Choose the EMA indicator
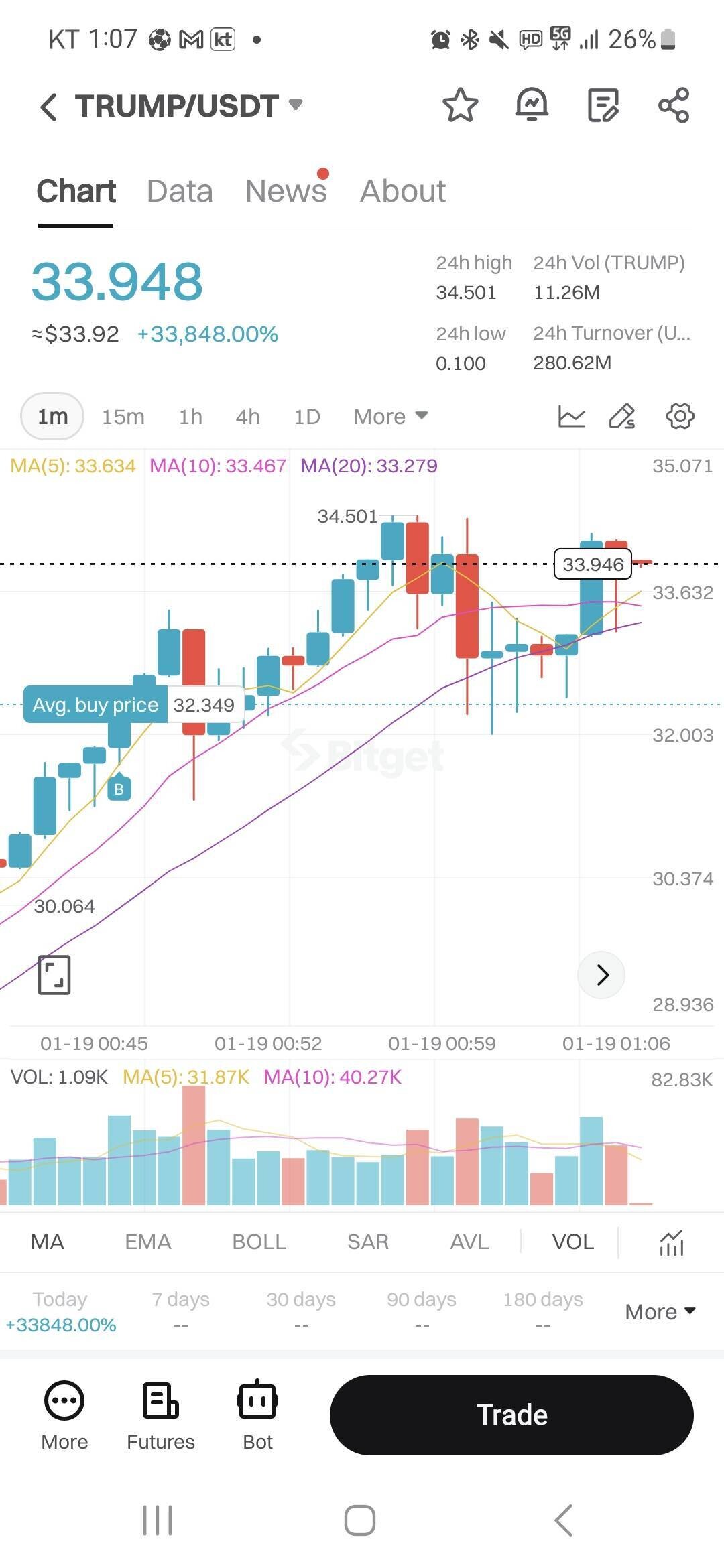The width and height of the screenshot is (724, 1568). pos(148,1242)
